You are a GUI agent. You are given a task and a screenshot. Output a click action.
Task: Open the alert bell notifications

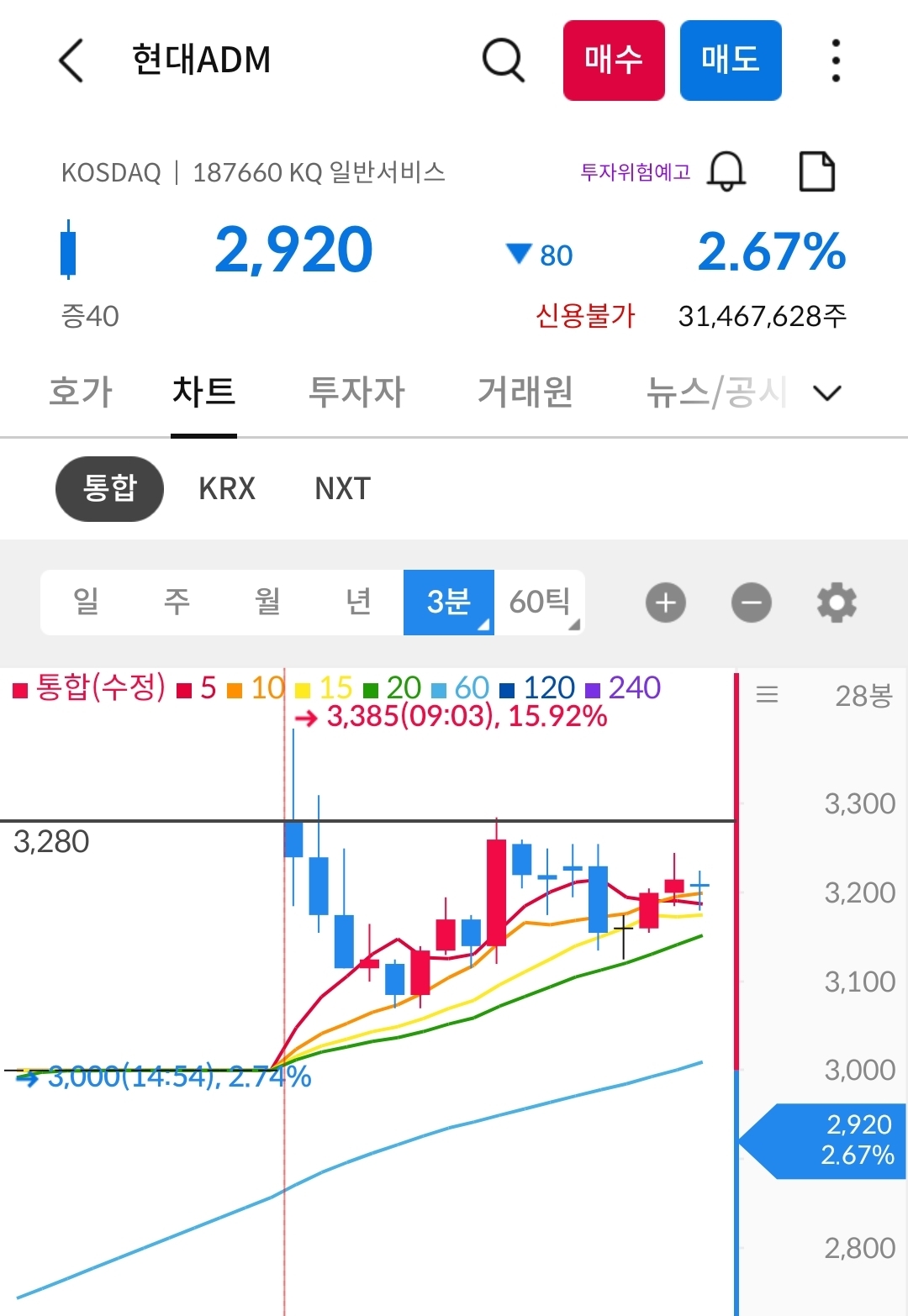(x=726, y=171)
